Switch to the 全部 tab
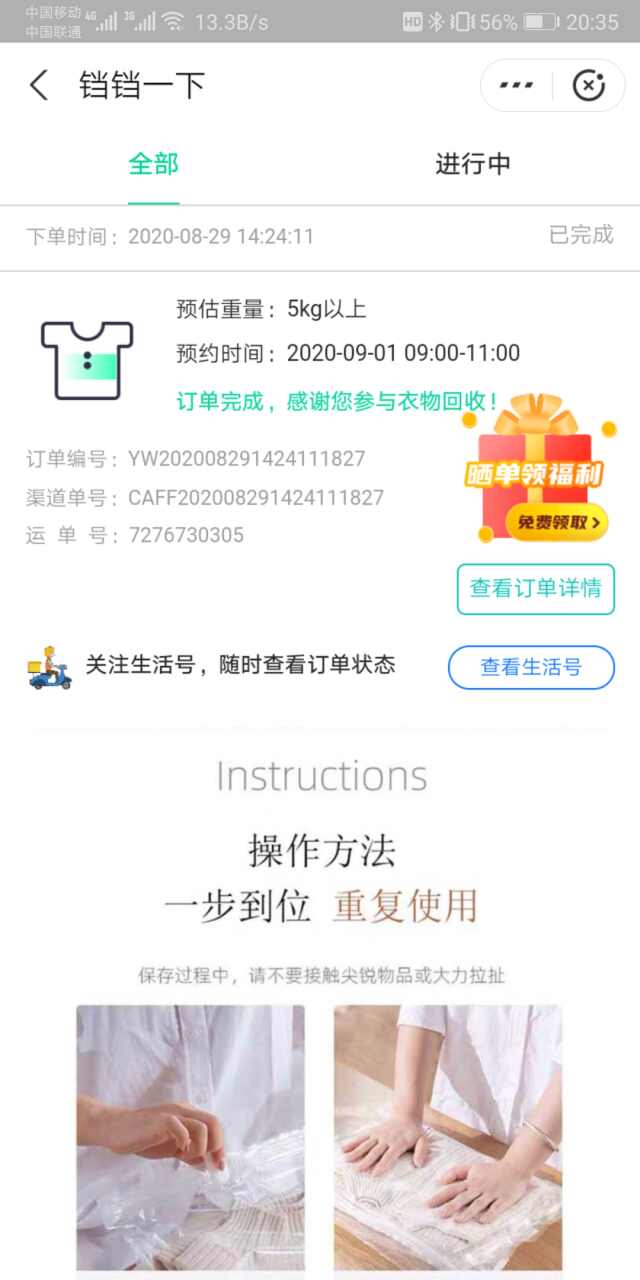640x1280 pixels. [153, 165]
